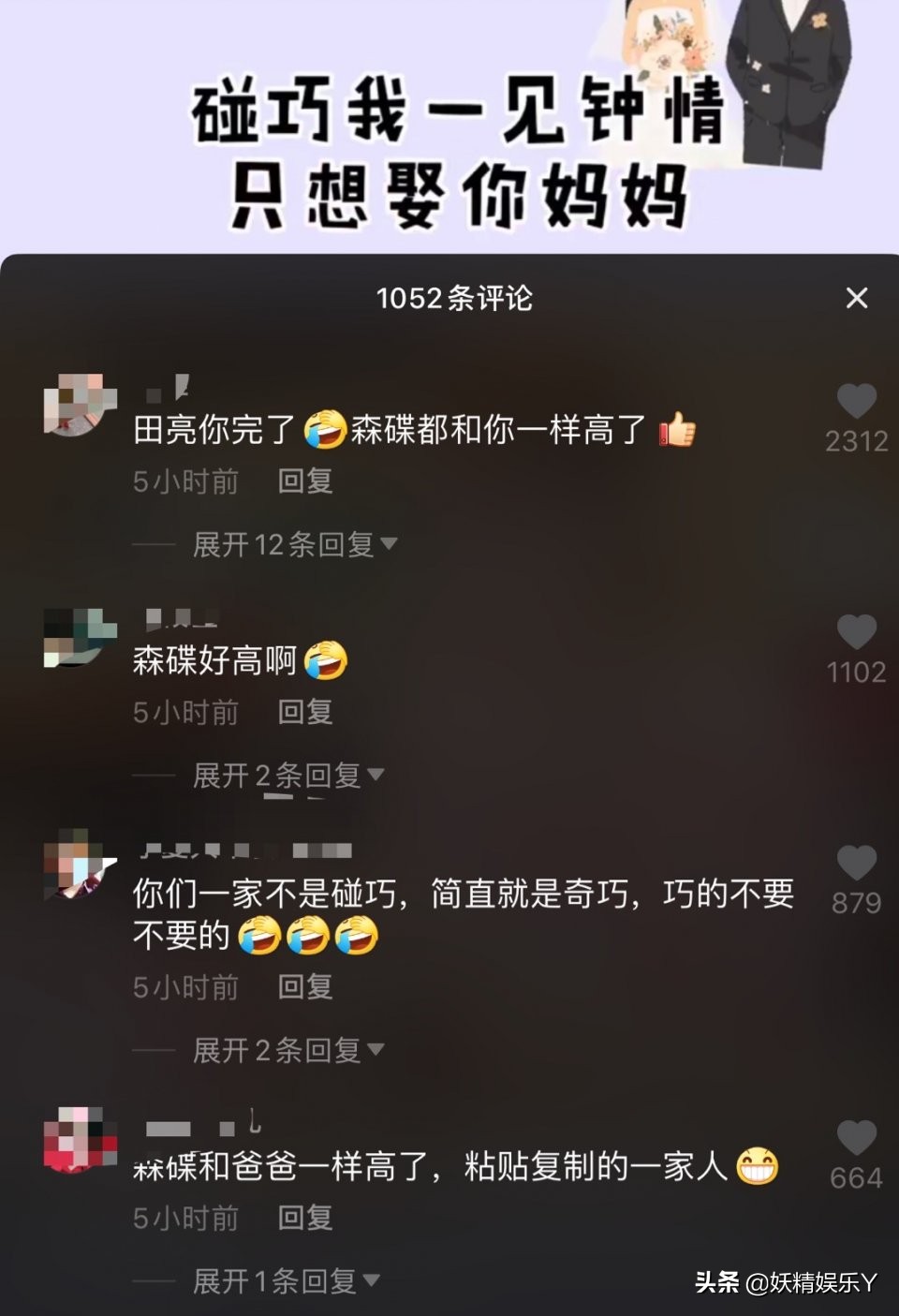Reply to the comment about 田亮

pyautogui.click(x=303, y=481)
